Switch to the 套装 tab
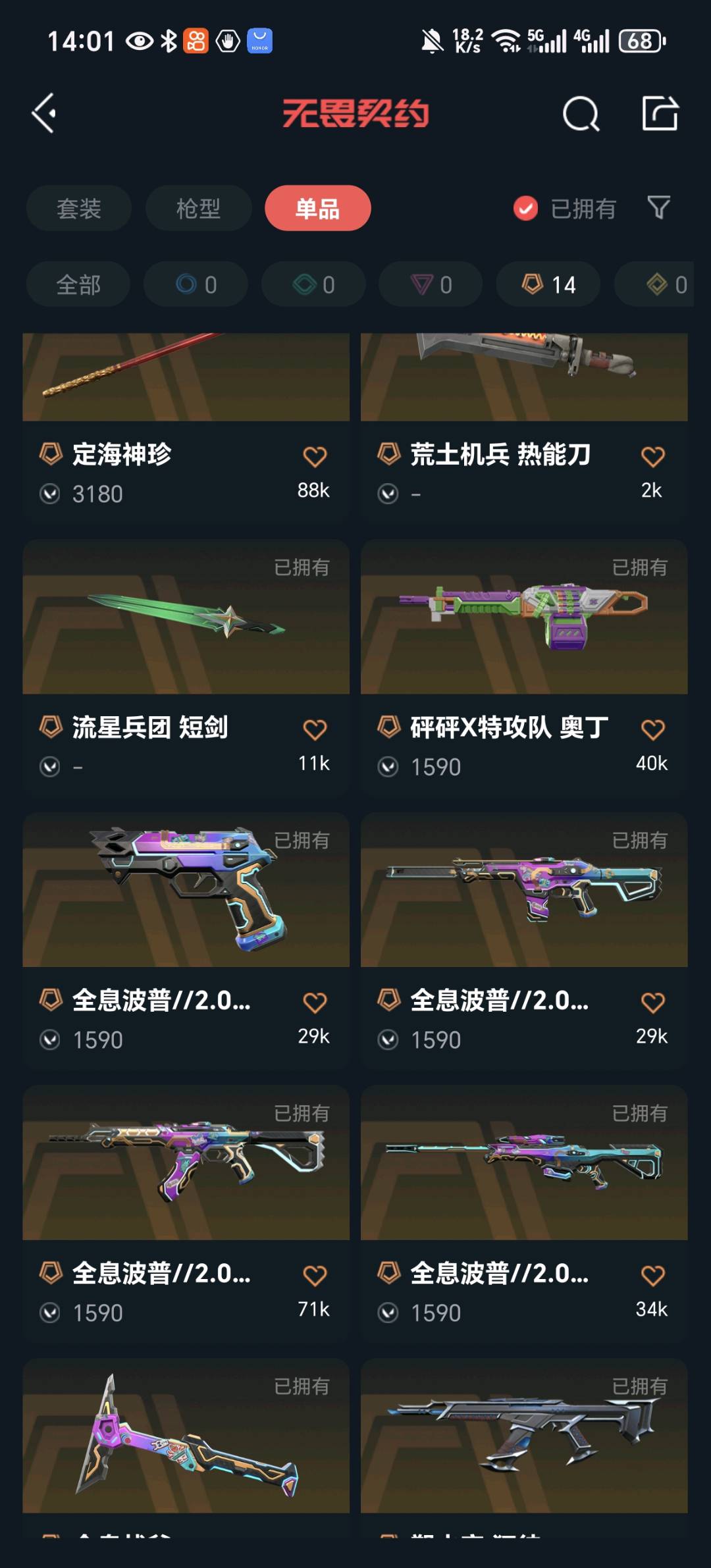The height and width of the screenshot is (1568, 711). click(x=78, y=208)
